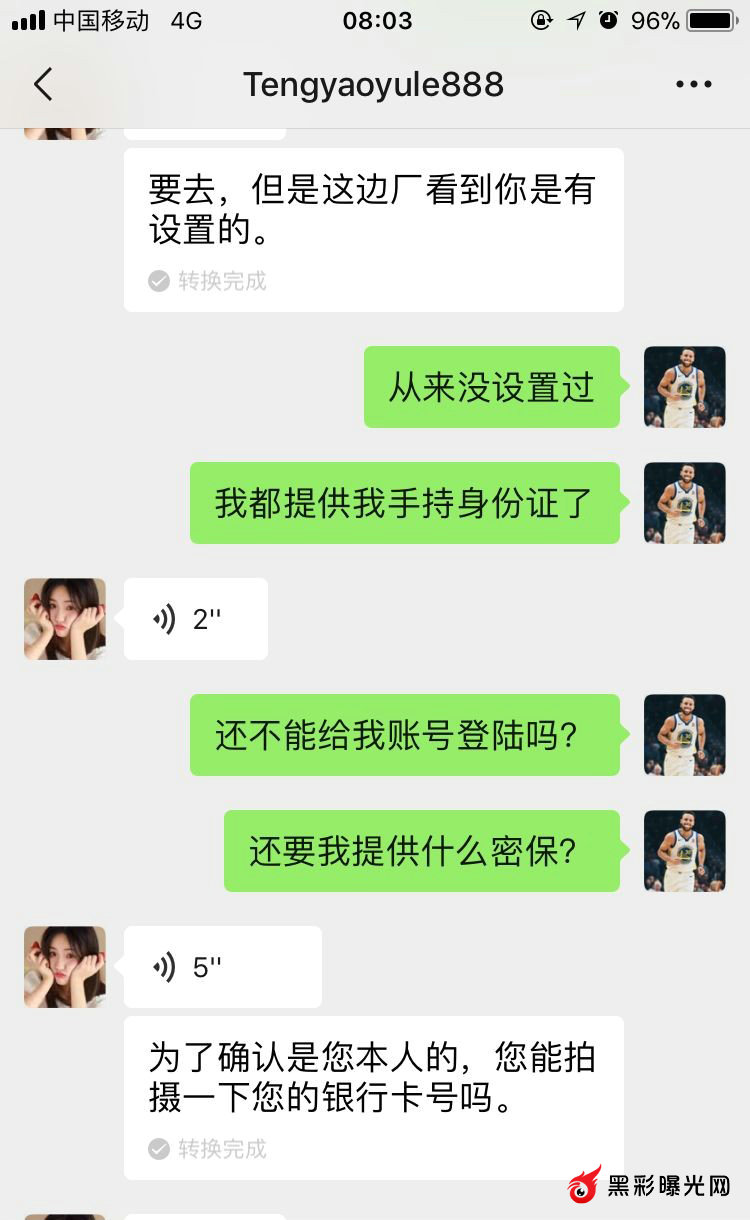Open the contact's avatar beside the 2'' voice message
Screen dimensions: 750x1220
(65, 619)
